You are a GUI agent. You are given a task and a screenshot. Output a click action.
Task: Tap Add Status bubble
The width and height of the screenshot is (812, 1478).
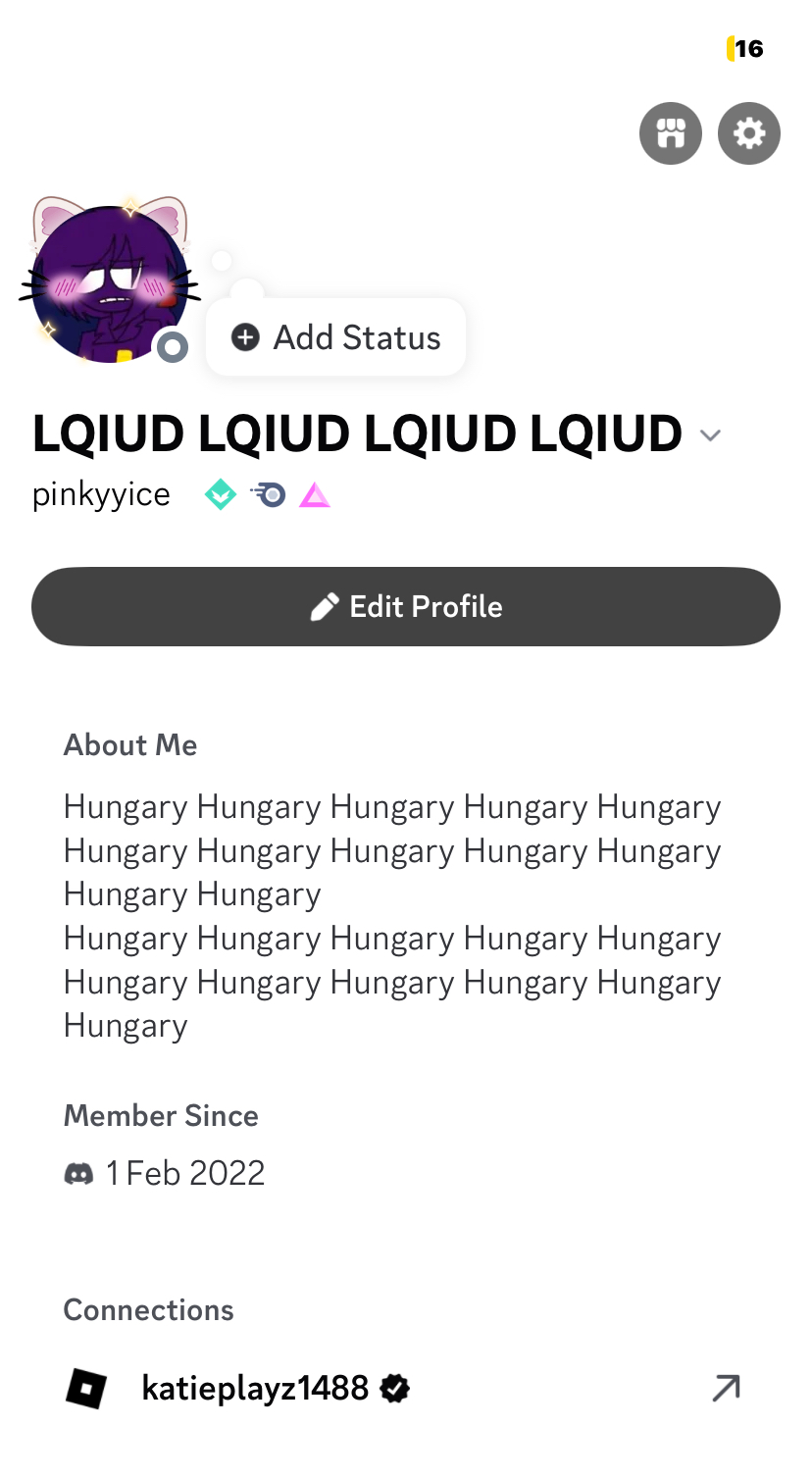click(x=335, y=337)
